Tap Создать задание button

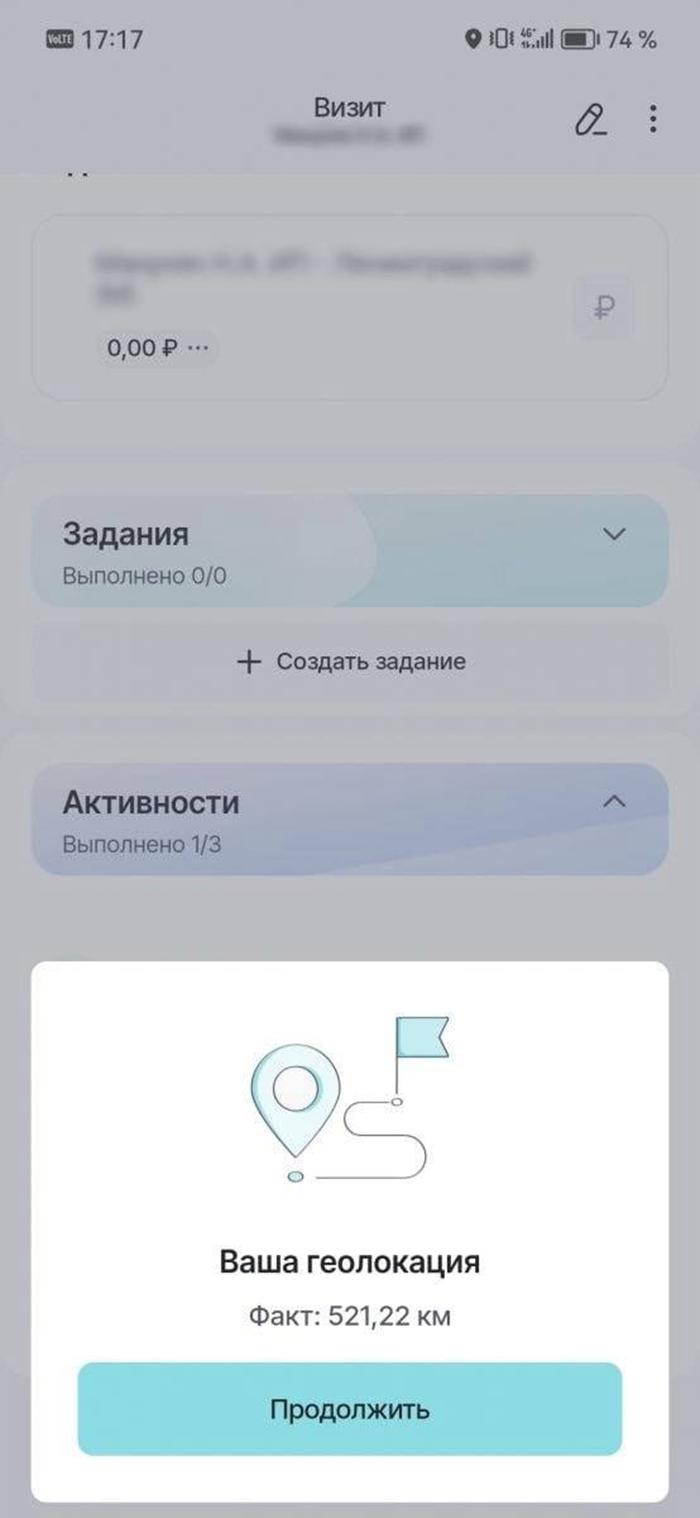click(350, 661)
